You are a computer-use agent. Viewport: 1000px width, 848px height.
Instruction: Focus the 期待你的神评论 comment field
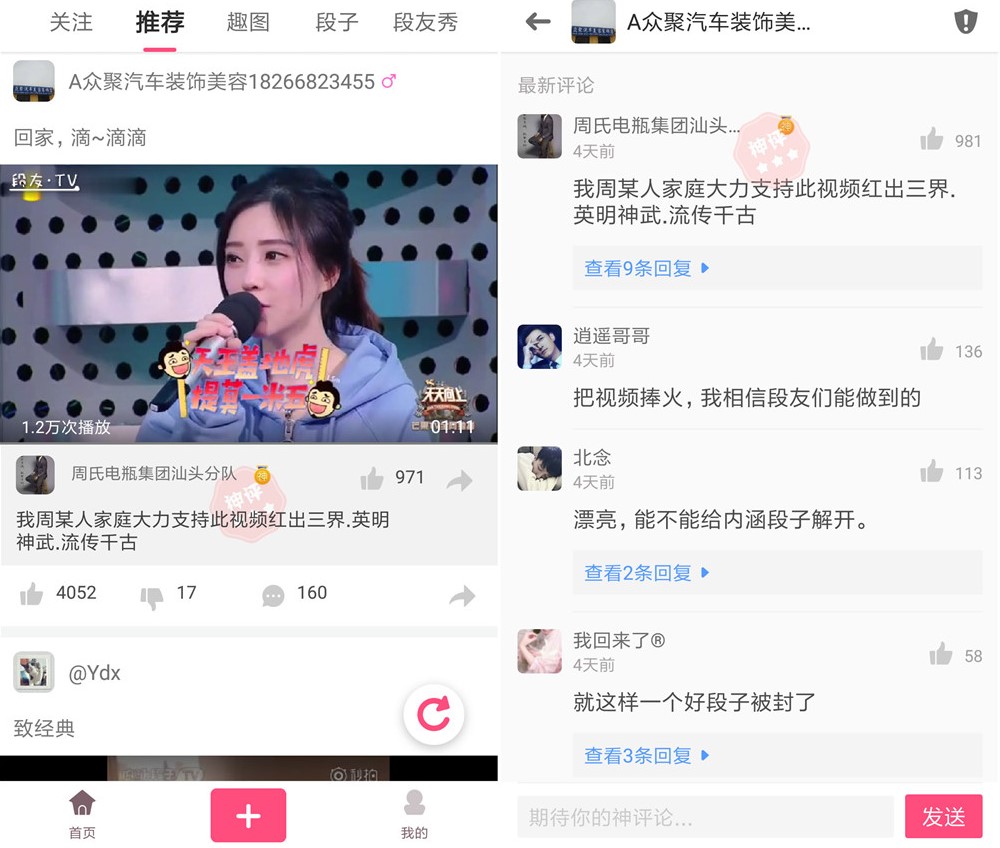[x=705, y=817]
